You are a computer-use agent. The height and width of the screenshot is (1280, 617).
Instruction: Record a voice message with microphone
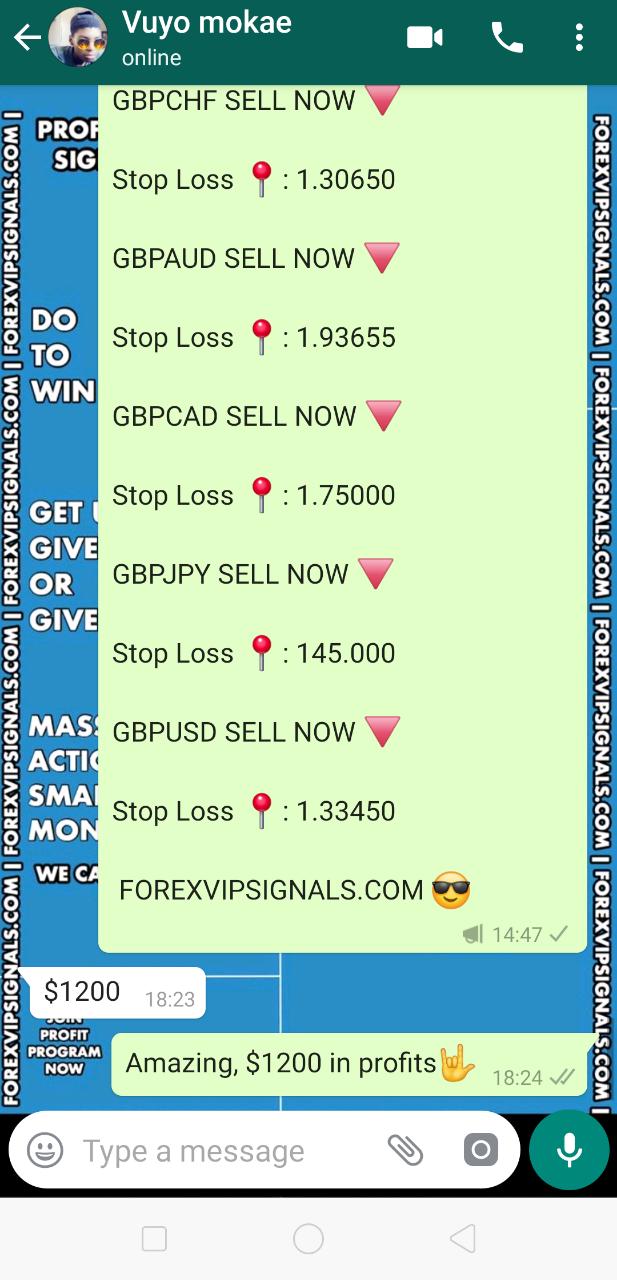pyautogui.click(x=569, y=1150)
